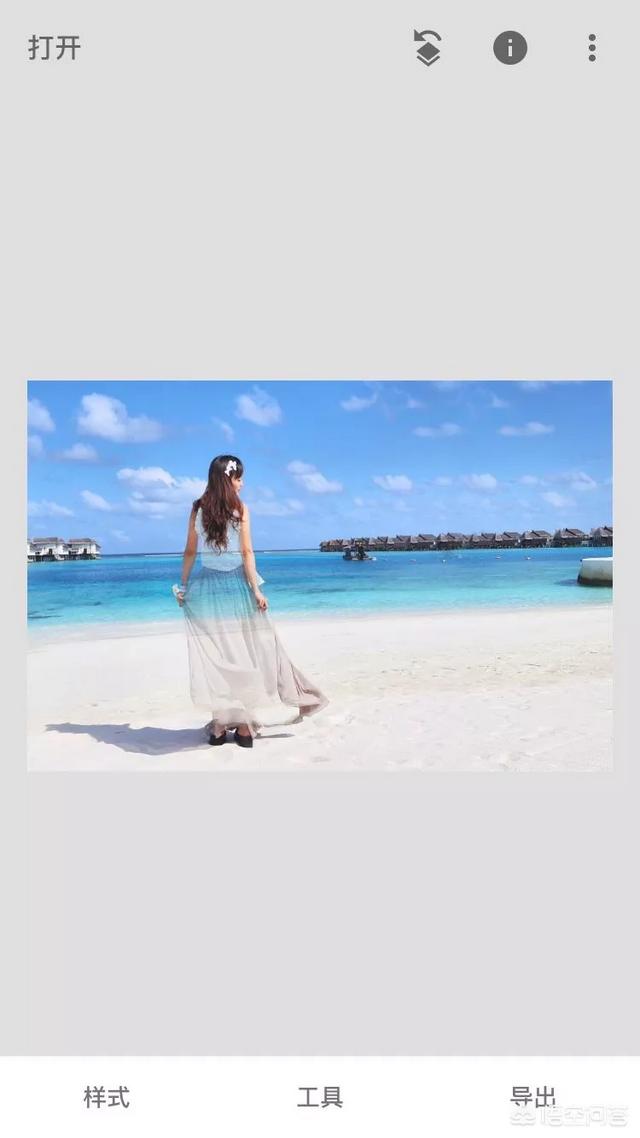Select the 导出 export tab

coord(533,1097)
